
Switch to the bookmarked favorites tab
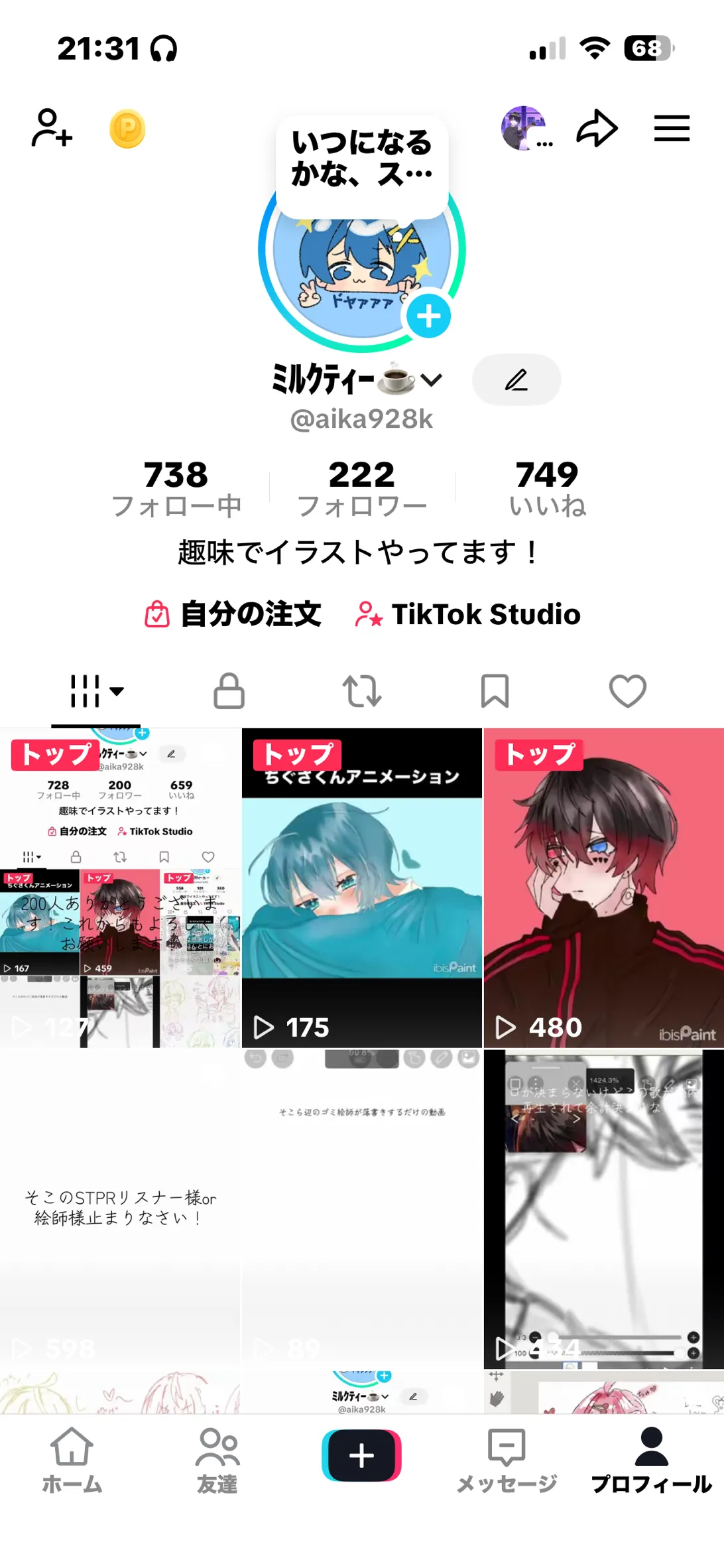point(495,691)
